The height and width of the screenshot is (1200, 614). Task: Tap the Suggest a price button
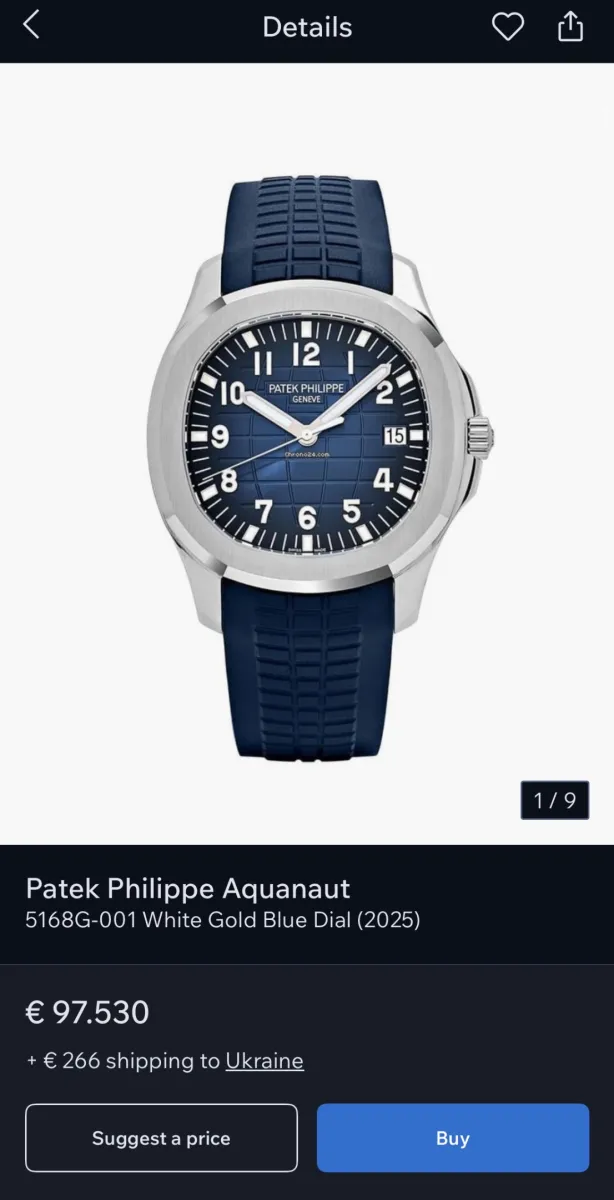pos(161,1138)
